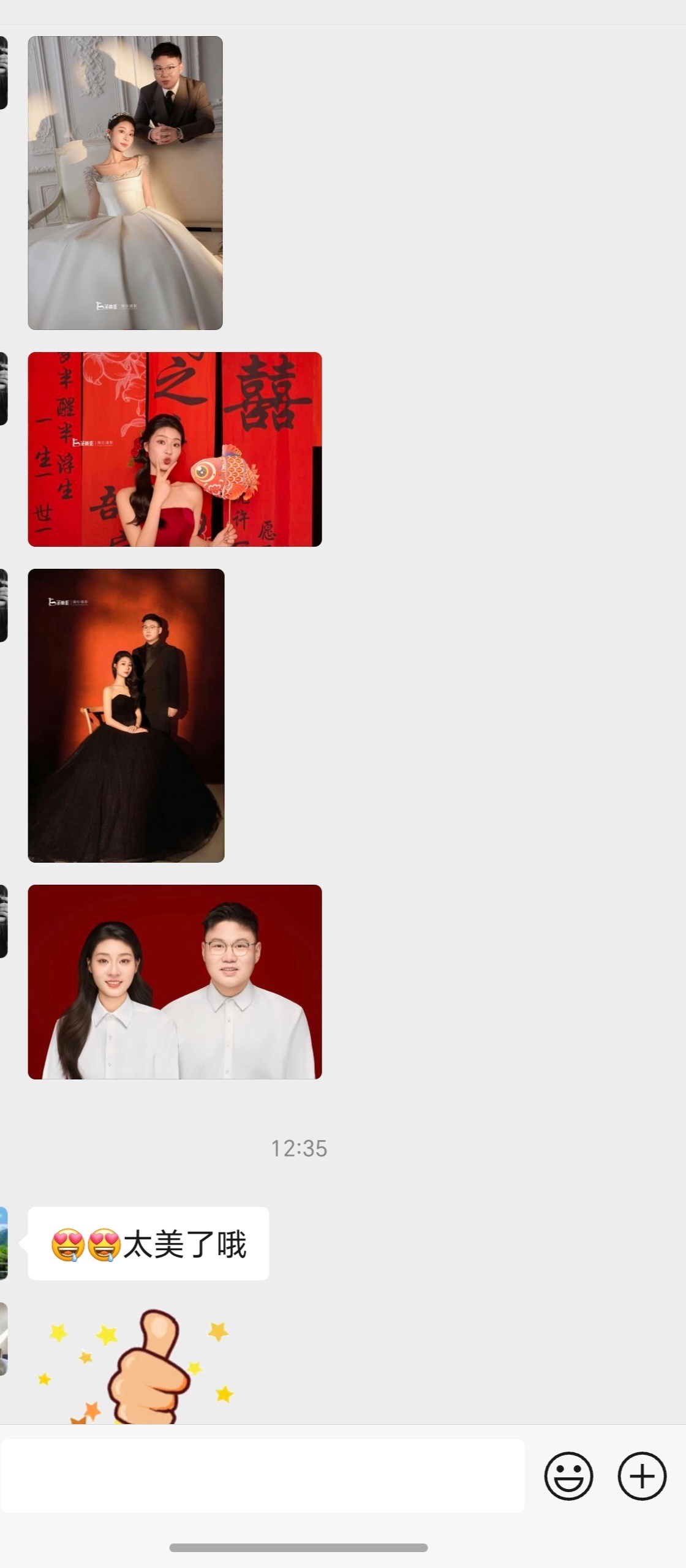View the red calligraphy backdrop photo

coord(175,449)
